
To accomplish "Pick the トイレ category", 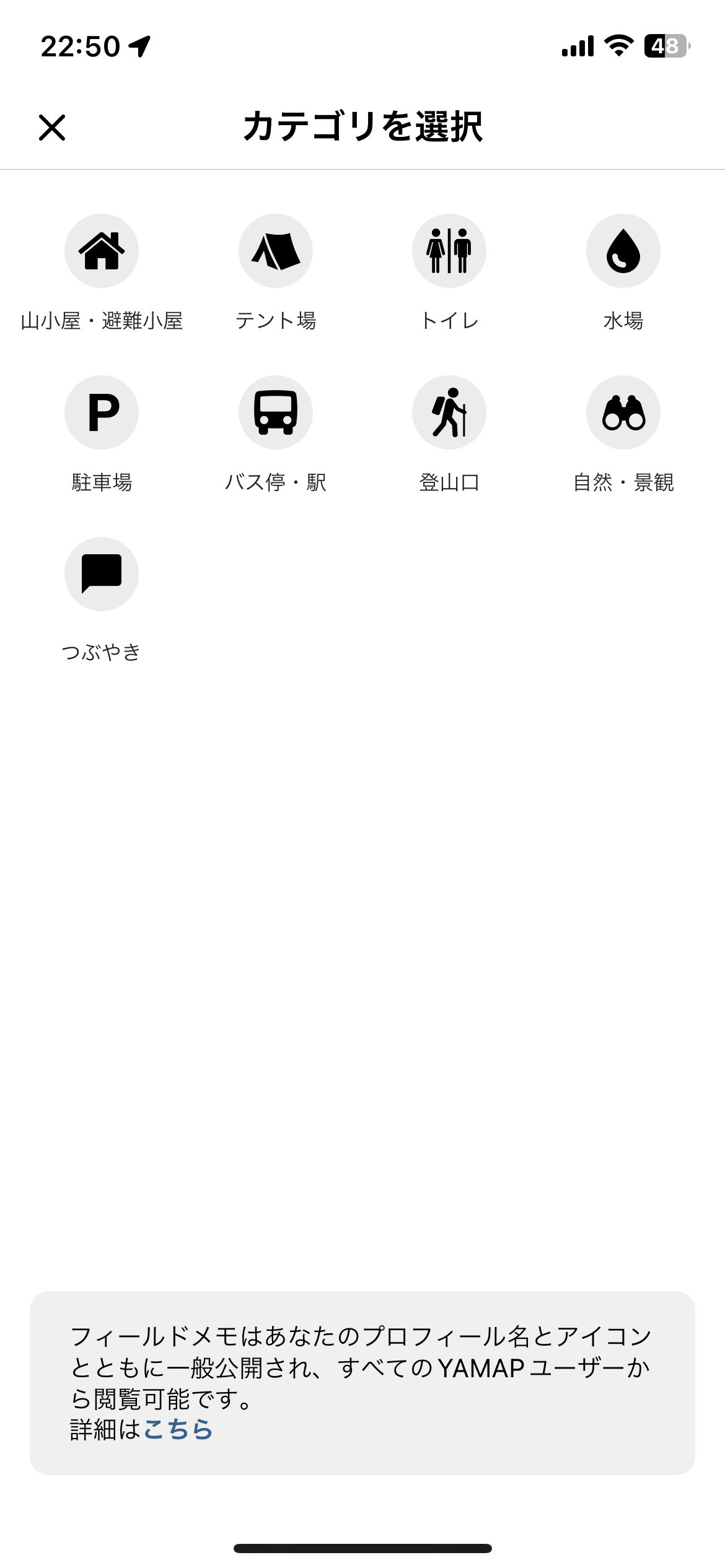I will coord(449,251).
